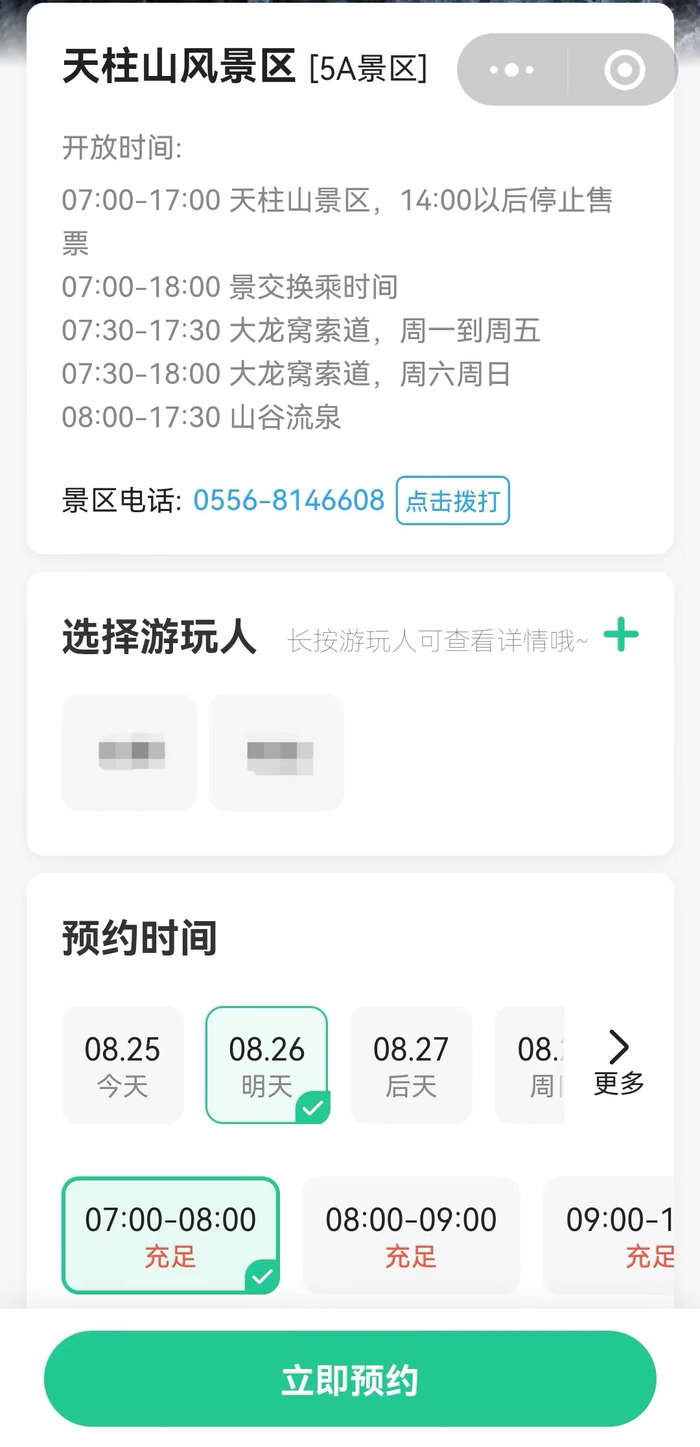Tap the 点击拨打 dial button
Image resolution: width=700 pixels, height=1447 pixels.
pos(453,501)
